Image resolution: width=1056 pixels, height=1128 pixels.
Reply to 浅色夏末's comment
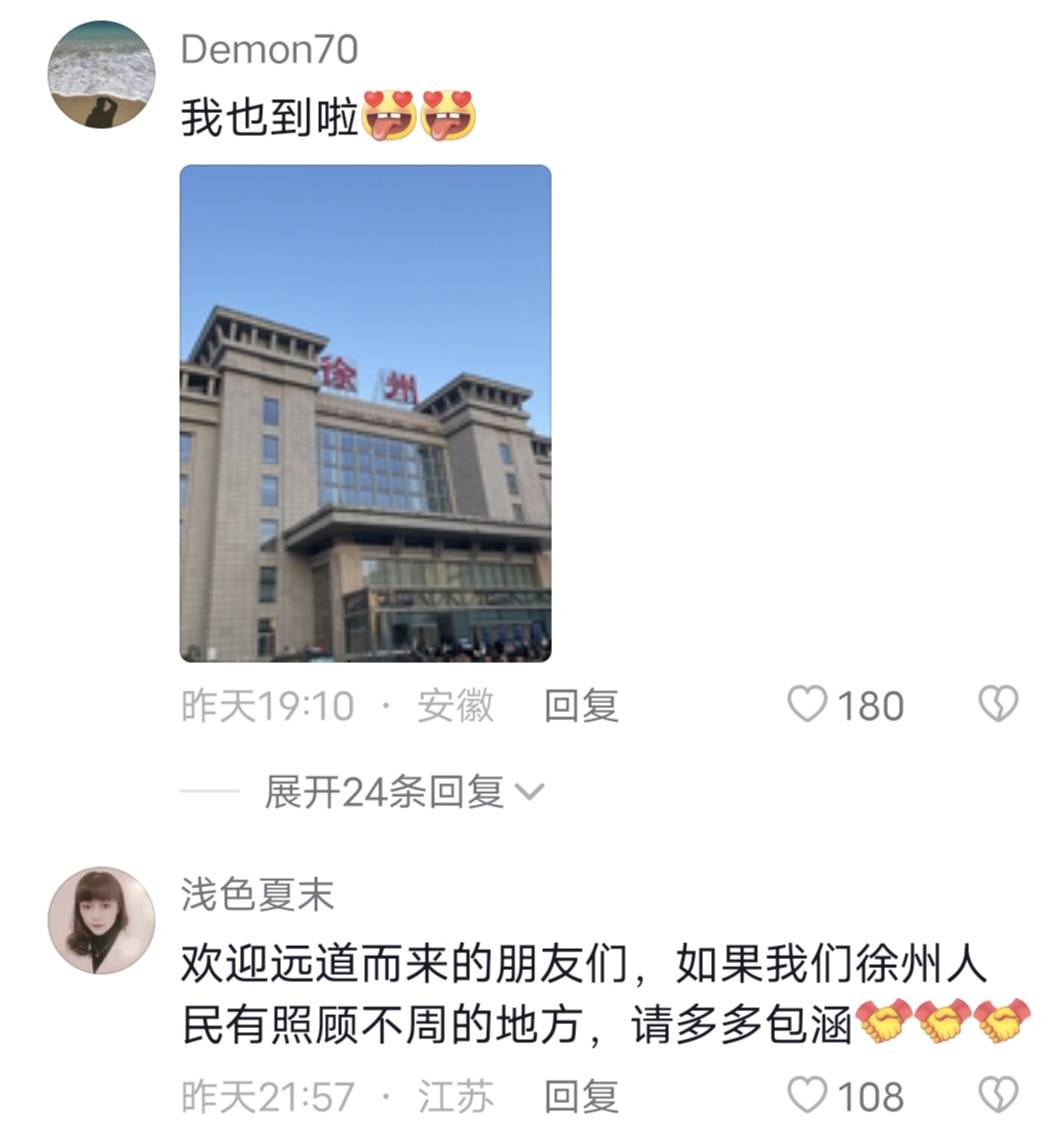point(581,1096)
